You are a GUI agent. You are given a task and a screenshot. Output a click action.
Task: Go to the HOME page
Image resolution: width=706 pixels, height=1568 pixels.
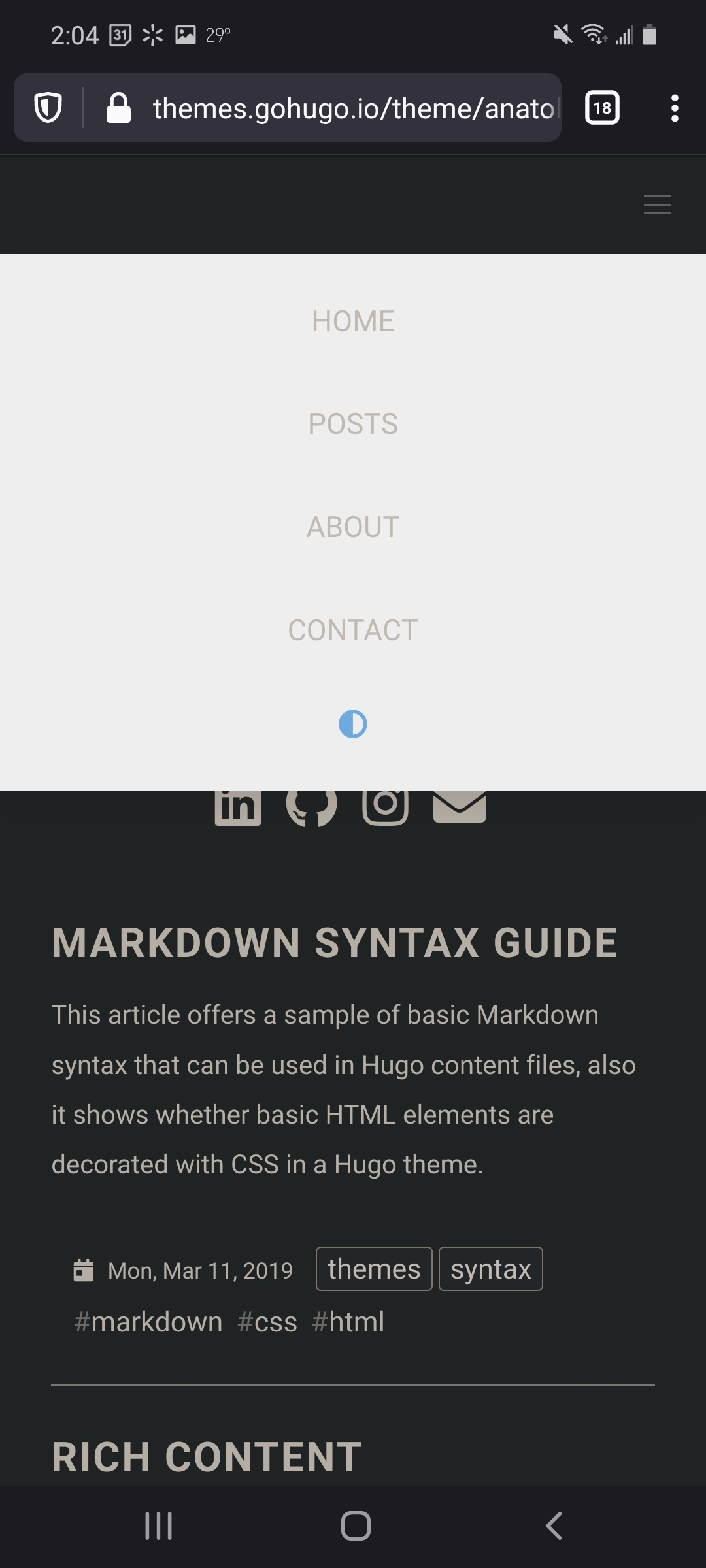tap(353, 321)
